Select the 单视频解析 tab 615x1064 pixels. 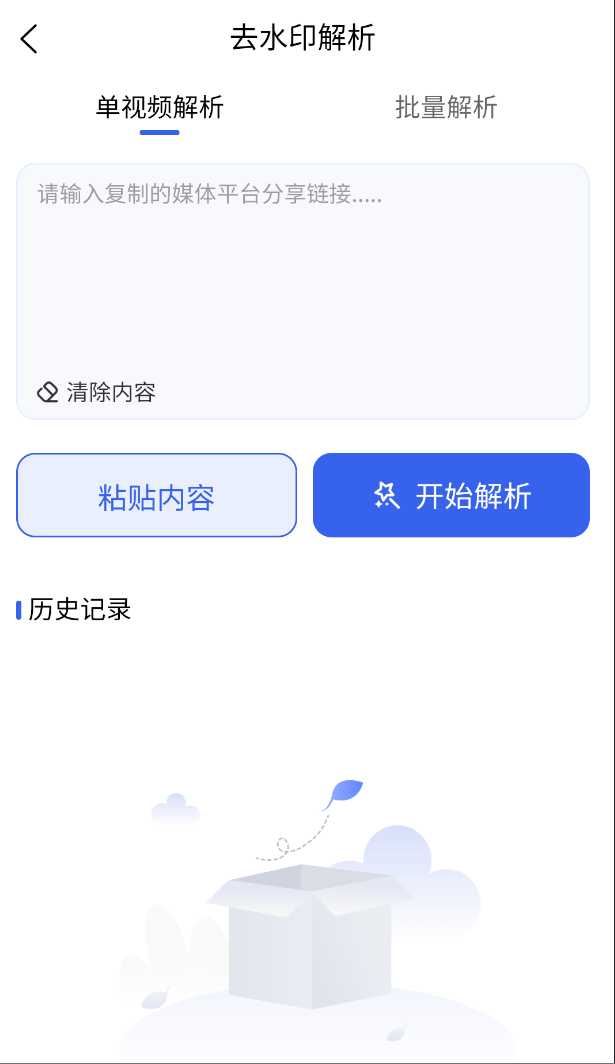pyautogui.click(x=160, y=107)
